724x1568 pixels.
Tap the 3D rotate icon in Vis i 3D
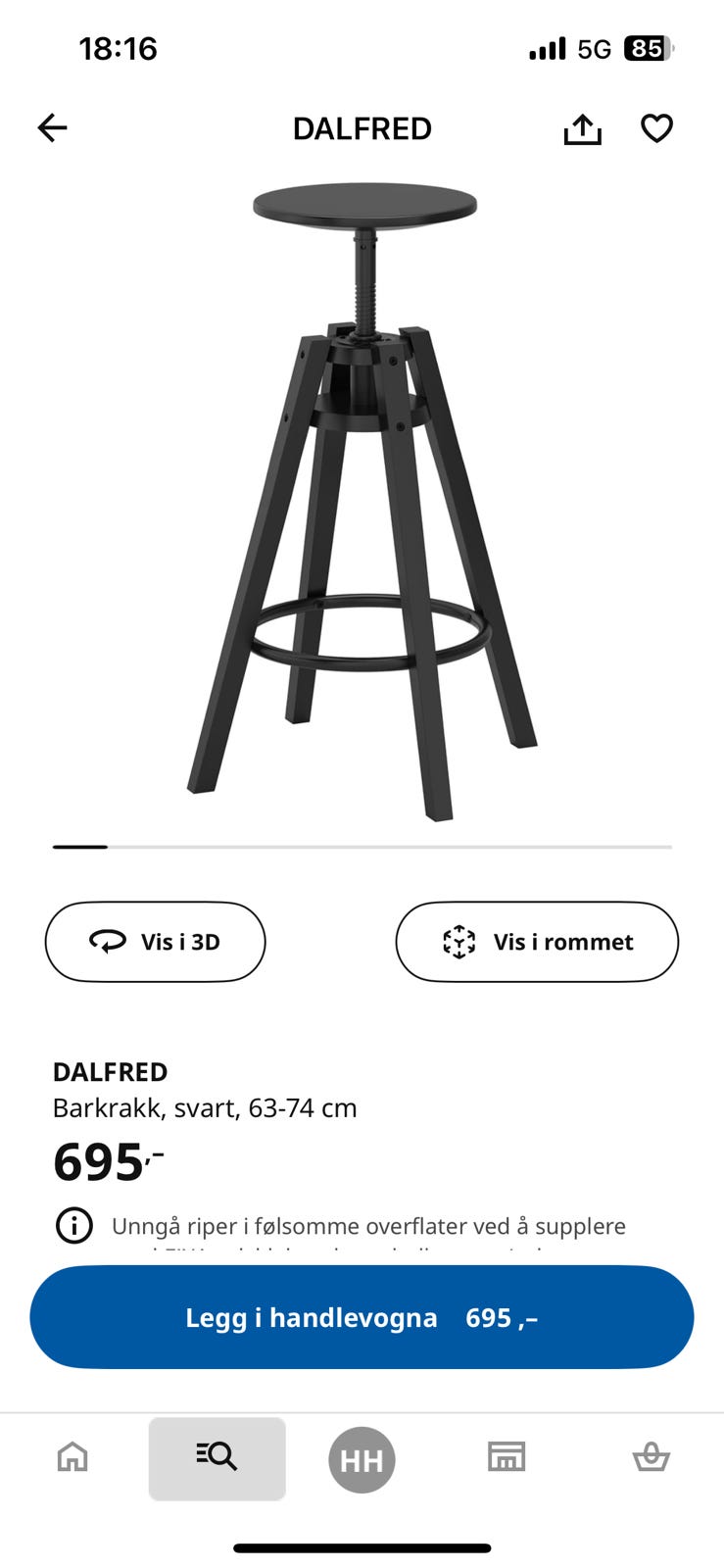110,942
